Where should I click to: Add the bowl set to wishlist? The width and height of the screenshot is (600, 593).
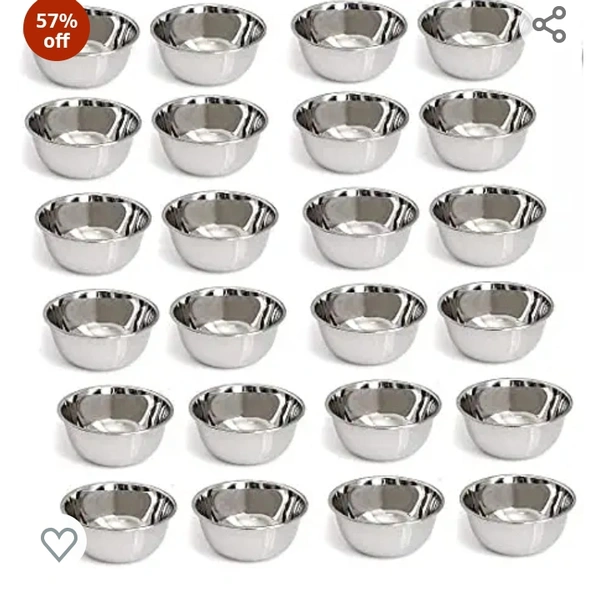tap(59, 543)
